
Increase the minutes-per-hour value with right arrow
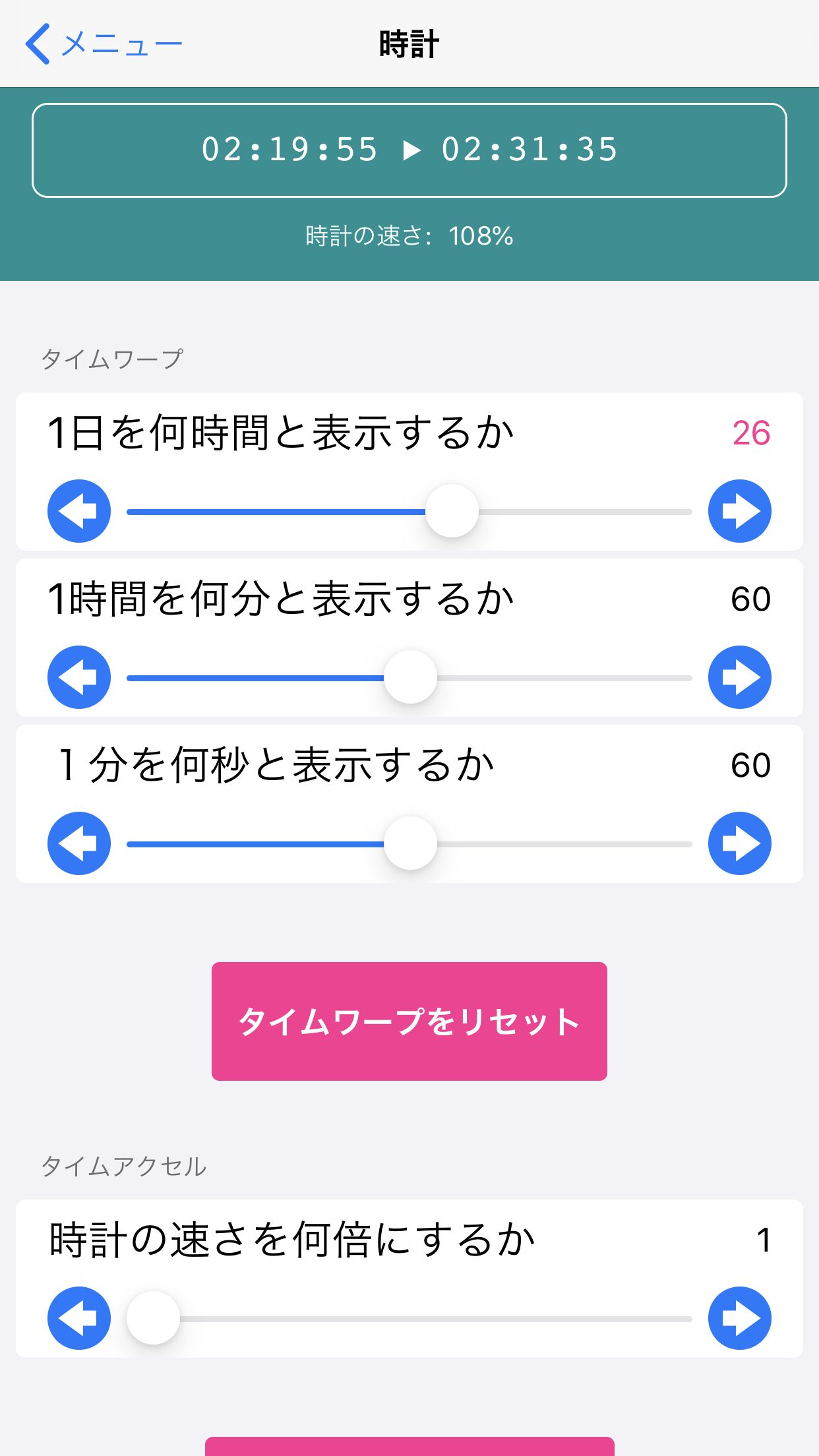740,677
